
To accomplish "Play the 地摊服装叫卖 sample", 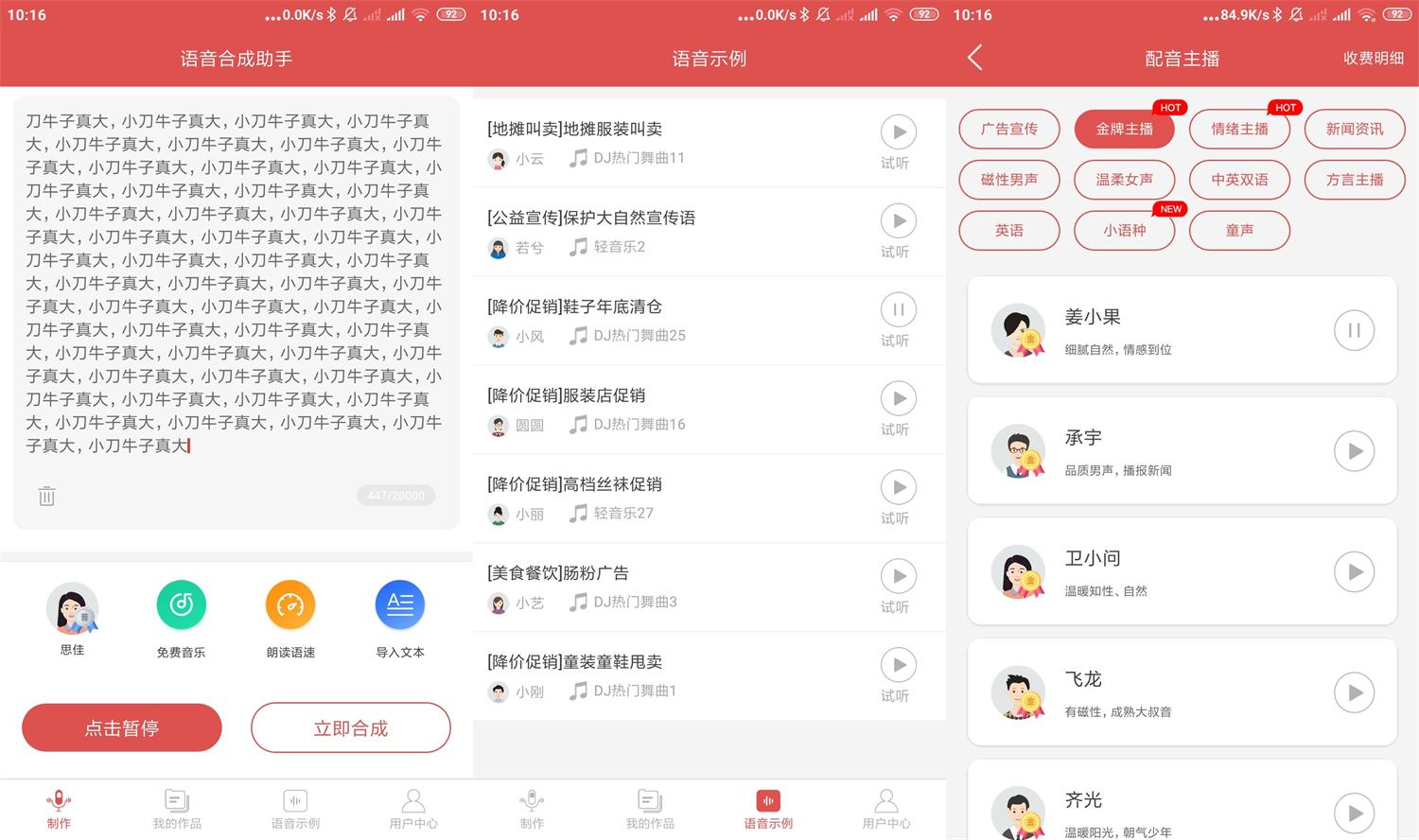I will point(898,133).
